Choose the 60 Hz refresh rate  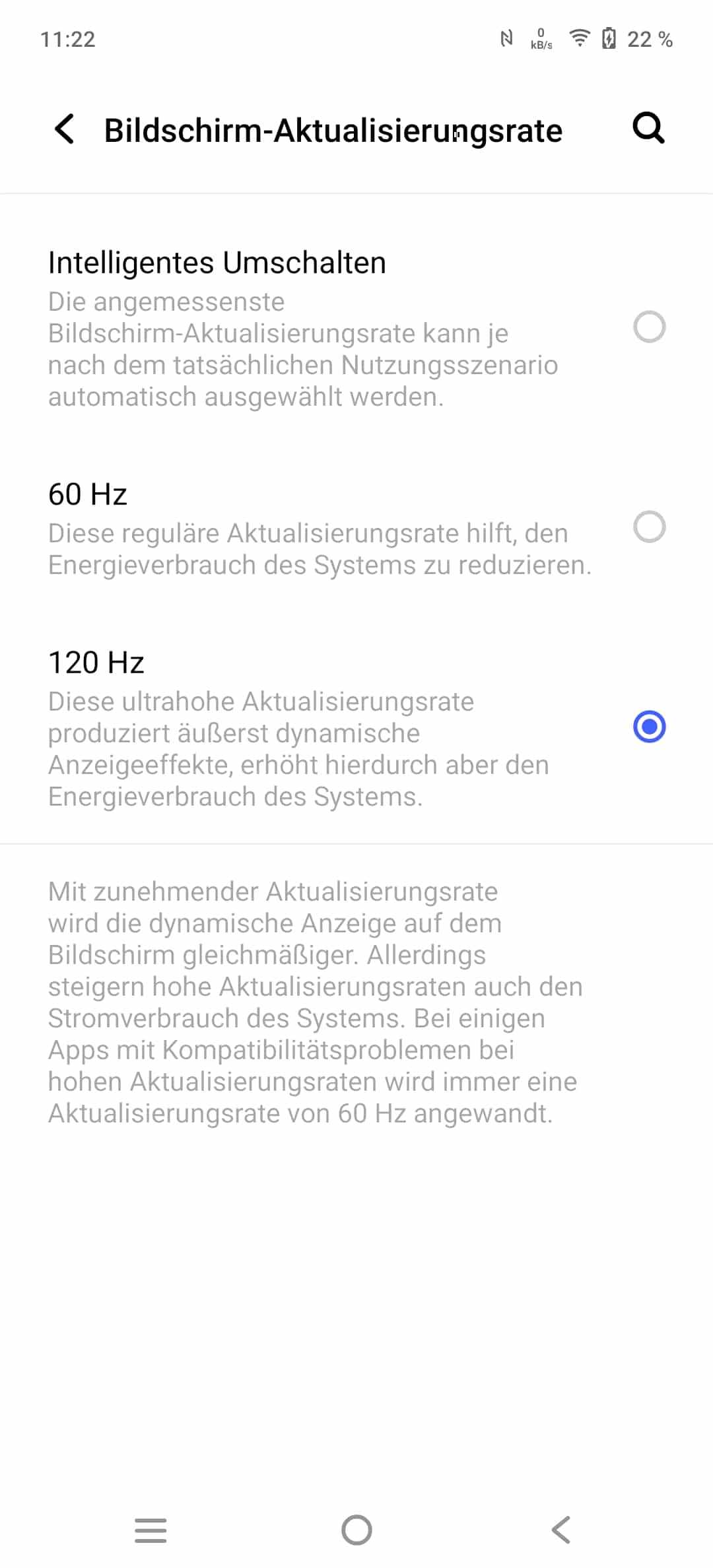coord(356,528)
